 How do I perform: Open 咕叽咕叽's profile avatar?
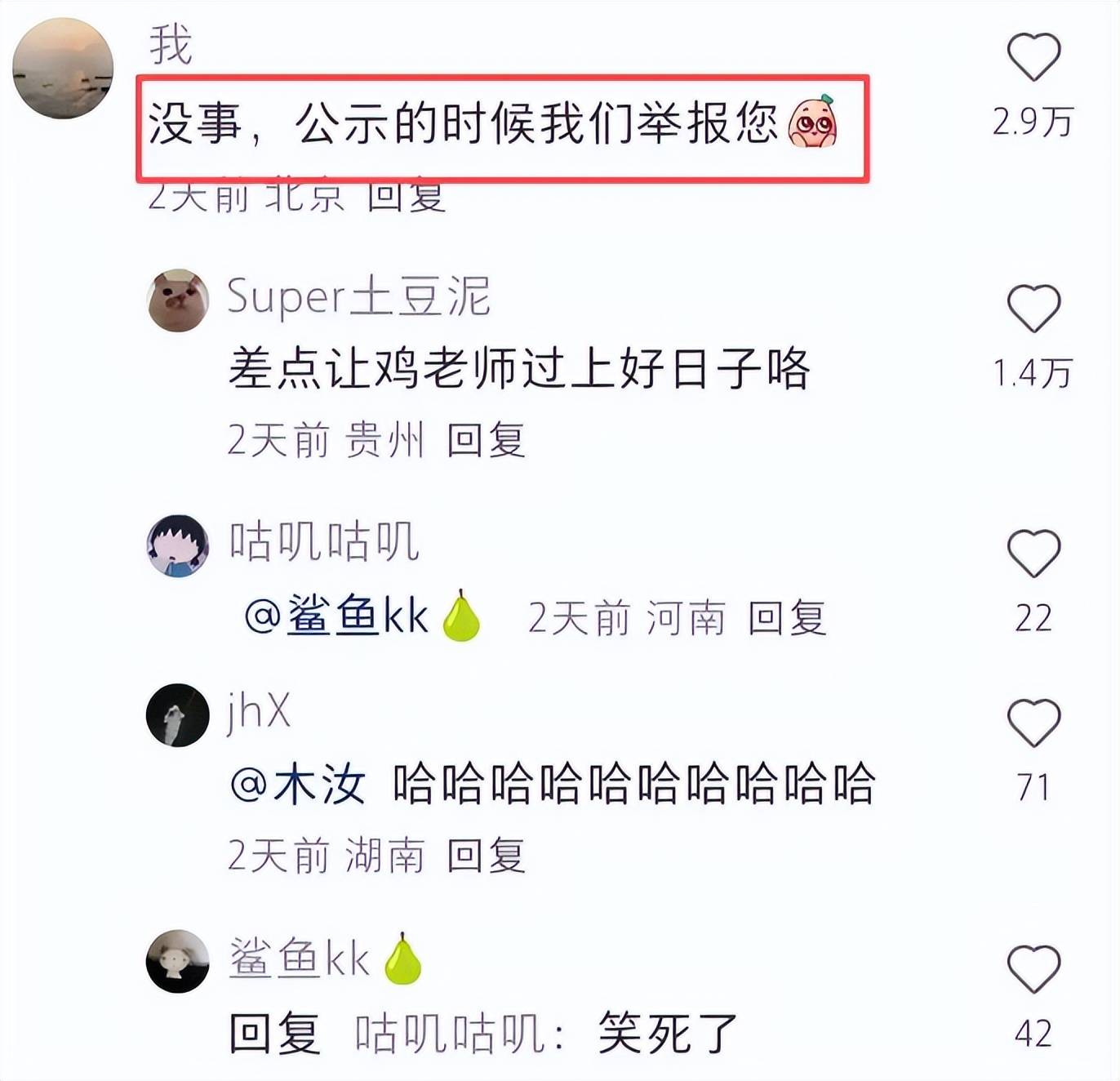(178, 545)
